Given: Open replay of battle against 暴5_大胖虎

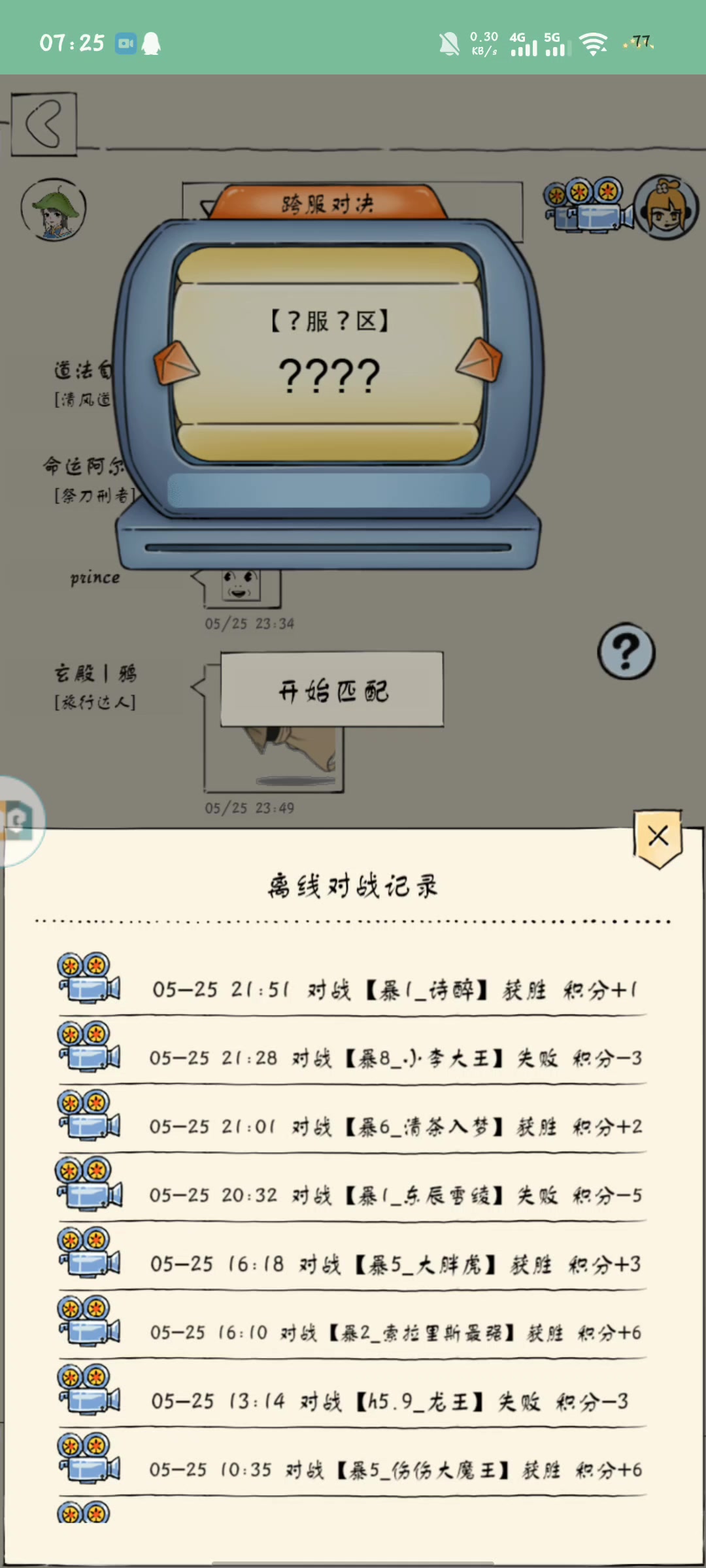Looking at the screenshot, I should point(89,1252).
